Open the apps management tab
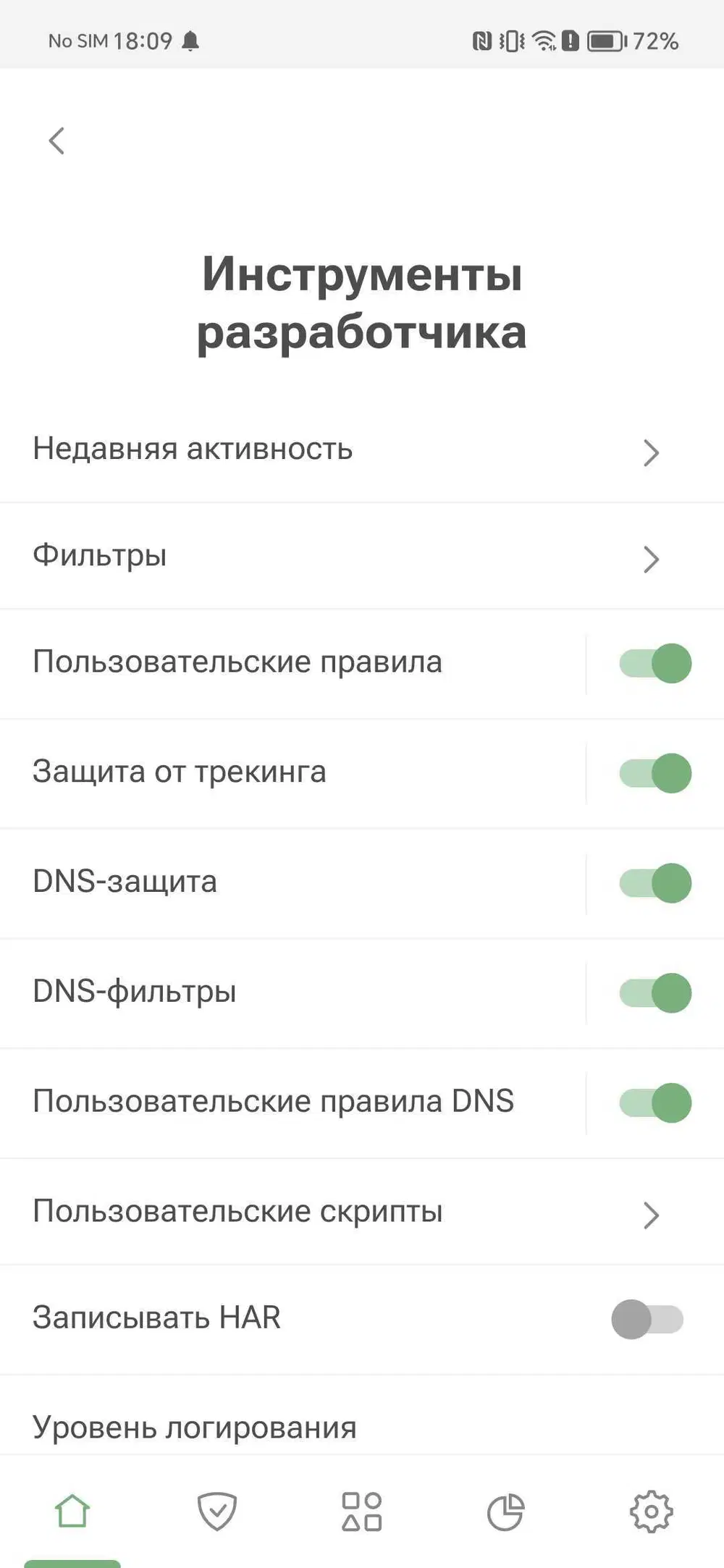The width and height of the screenshot is (724, 1568). click(362, 1512)
